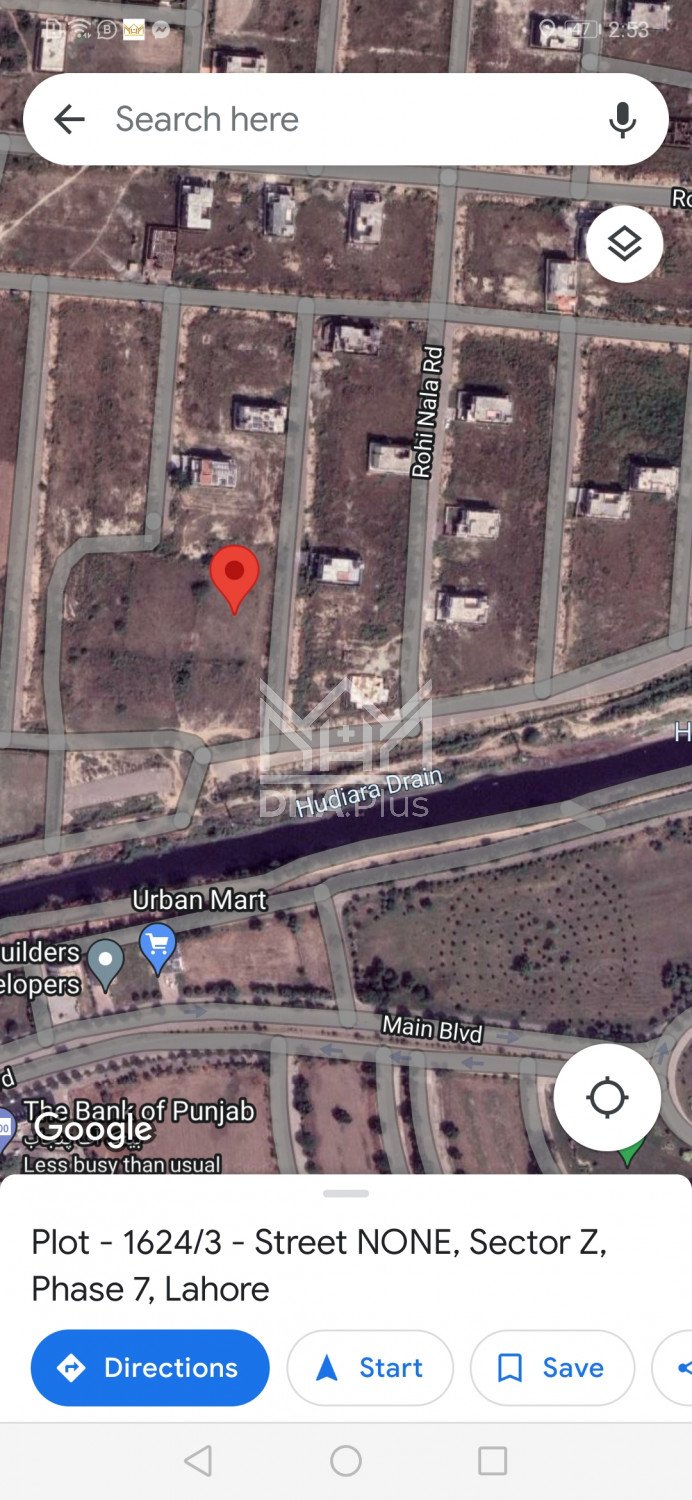Start navigation to the plot

[x=370, y=1367]
